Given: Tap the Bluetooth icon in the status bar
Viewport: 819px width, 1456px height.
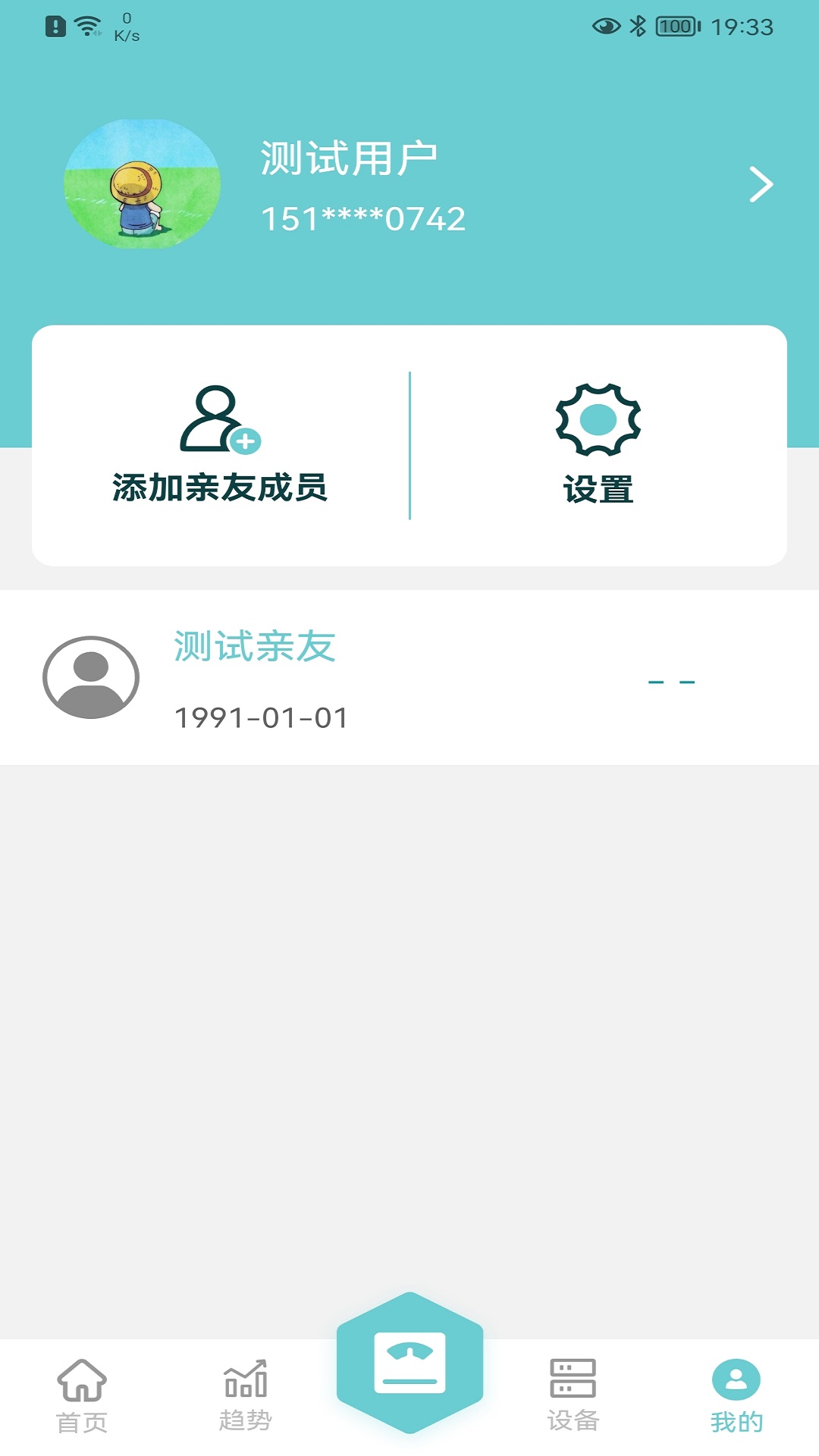Looking at the screenshot, I should pyautogui.click(x=637, y=24).
